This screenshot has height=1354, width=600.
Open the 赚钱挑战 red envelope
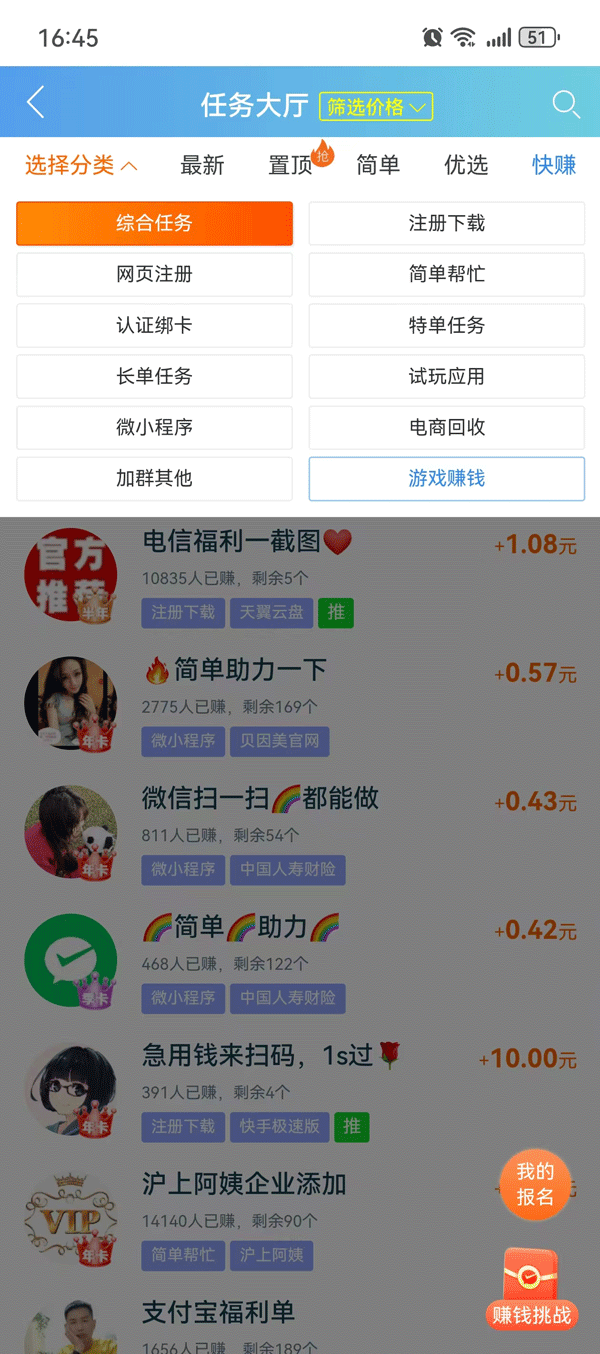(x=531, y=1290)
